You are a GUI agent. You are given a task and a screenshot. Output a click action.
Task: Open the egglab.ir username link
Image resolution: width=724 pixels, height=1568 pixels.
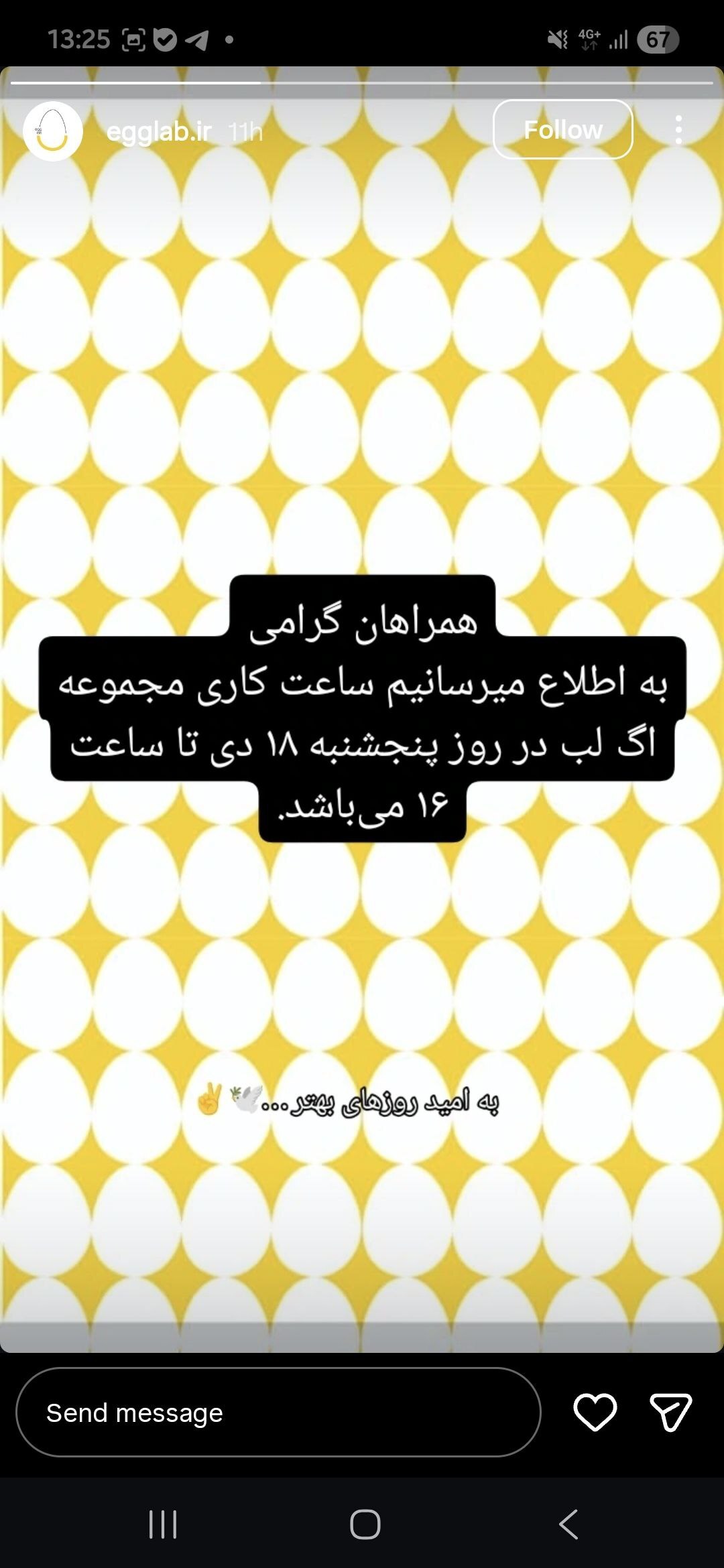click(x=159, y=132)
